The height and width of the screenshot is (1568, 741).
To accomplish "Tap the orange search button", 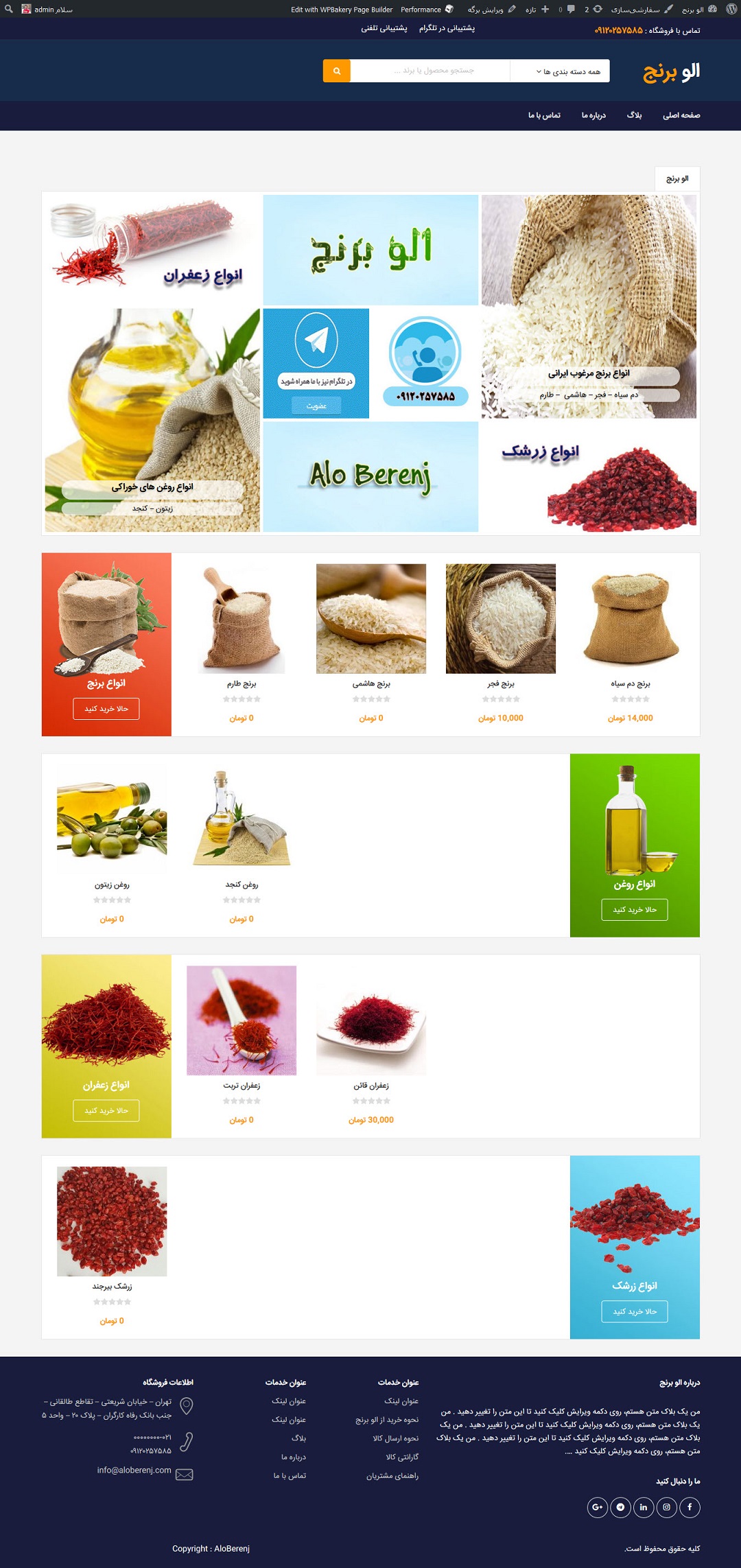I will click(336, 71).
